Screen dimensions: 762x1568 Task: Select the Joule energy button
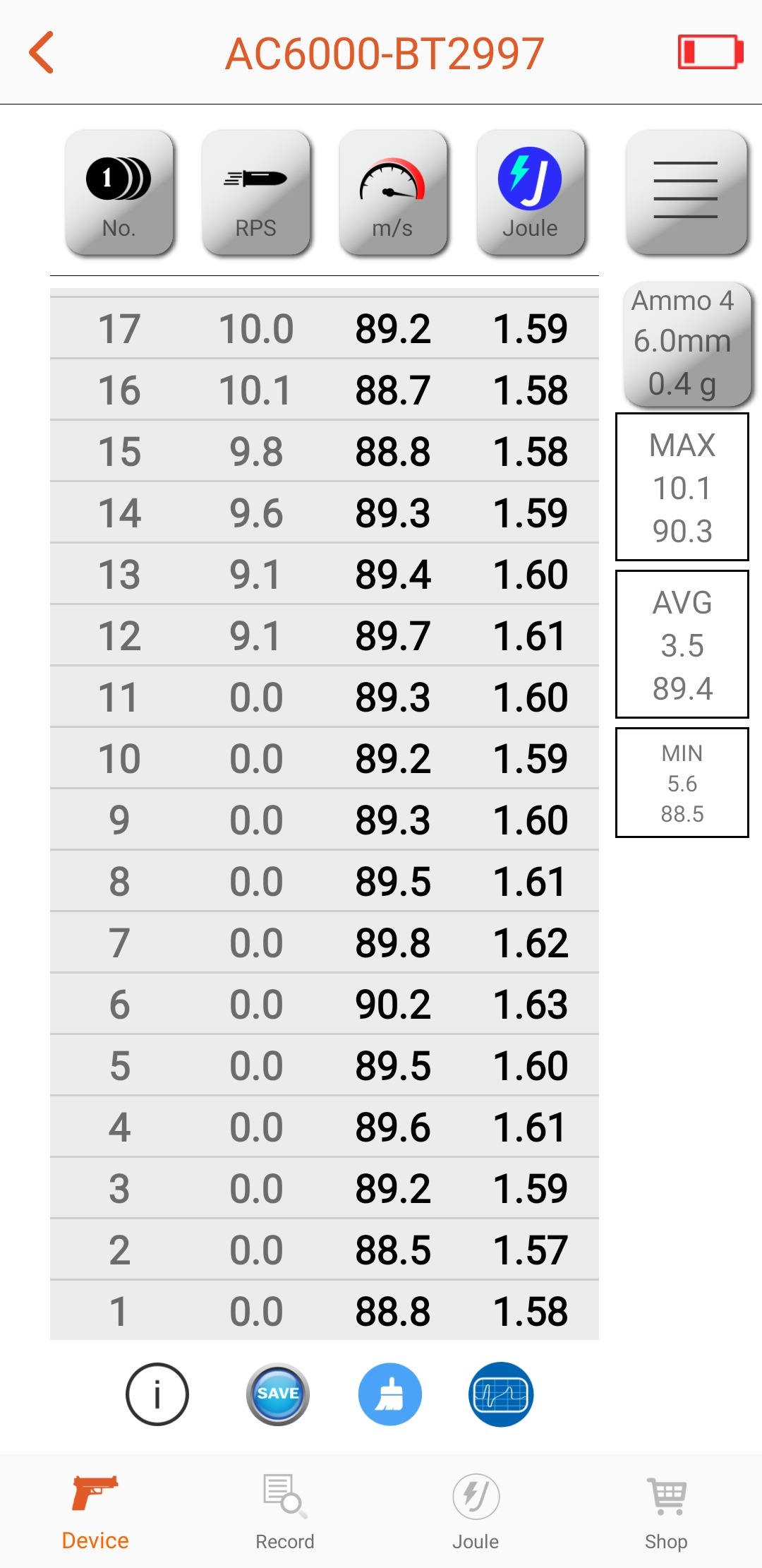(531, 192)
